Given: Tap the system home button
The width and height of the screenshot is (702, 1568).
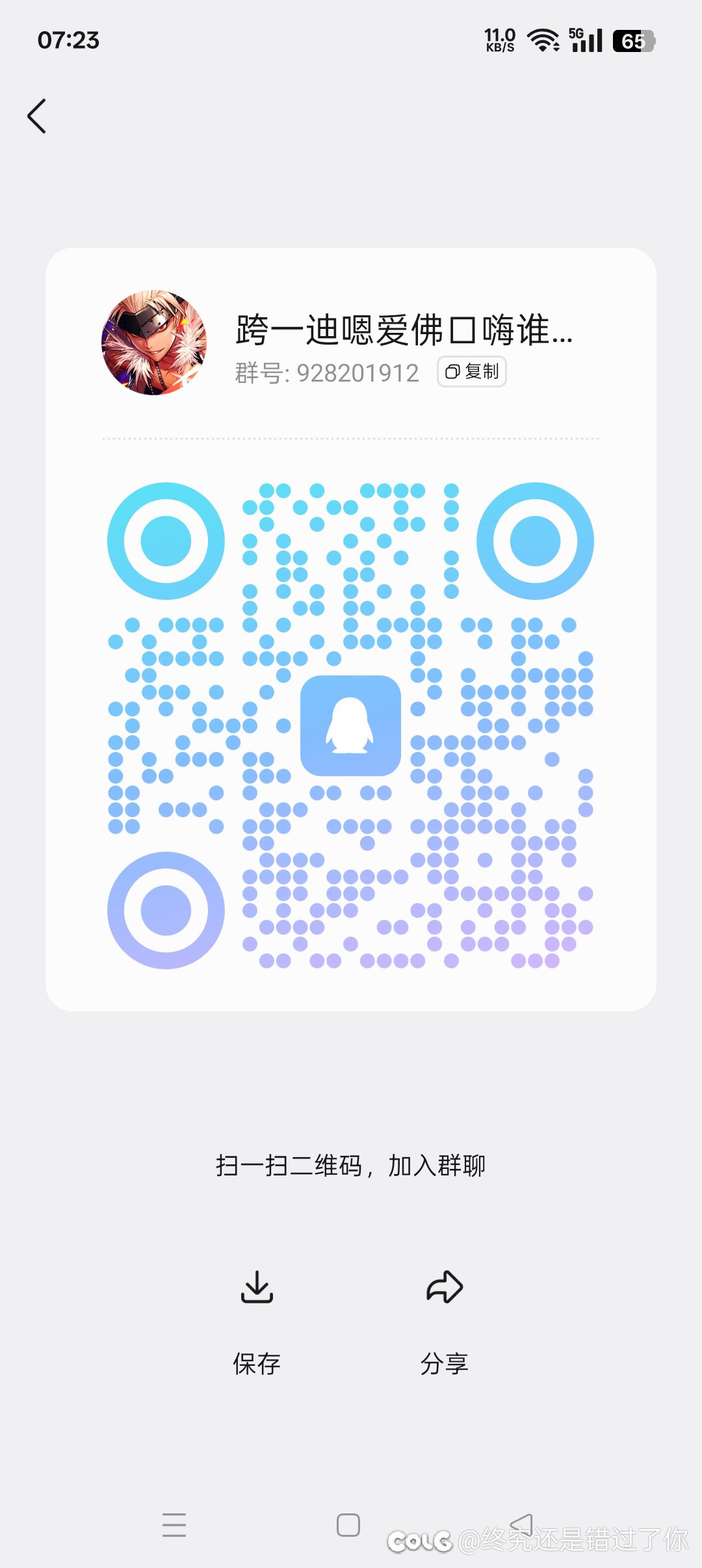Looking at the screenshot, I should (x=348, y=1525).
